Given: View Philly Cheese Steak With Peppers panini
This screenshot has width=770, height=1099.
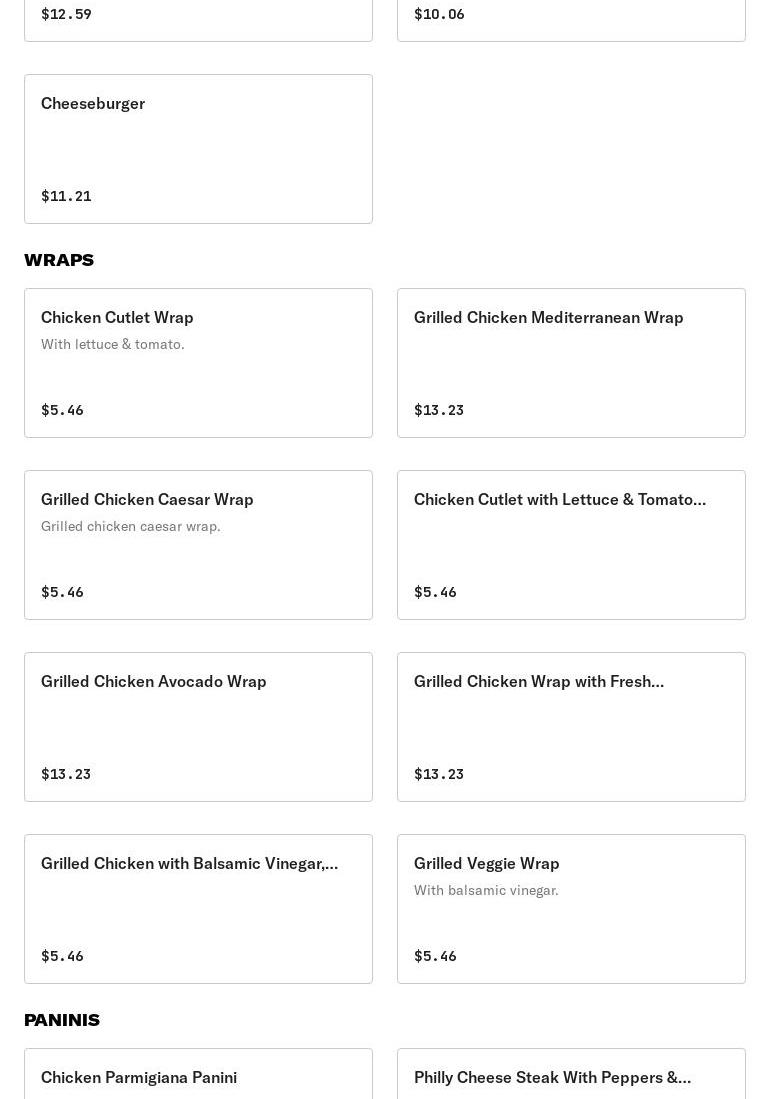Looking at the screenshot, I should point(571,1076).
